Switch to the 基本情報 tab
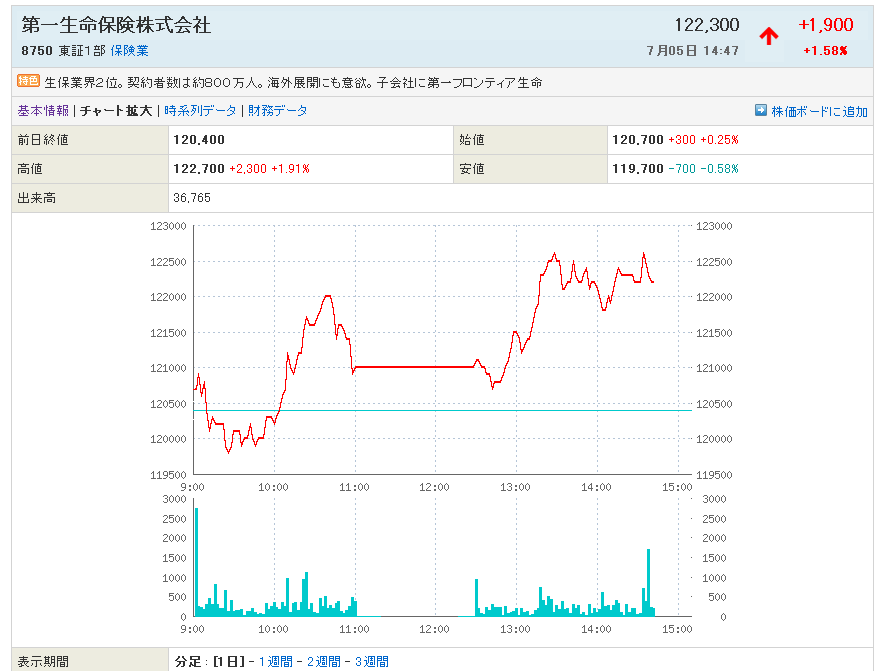The height and width of the screenshot is (671, 882). tap(43, 111)
